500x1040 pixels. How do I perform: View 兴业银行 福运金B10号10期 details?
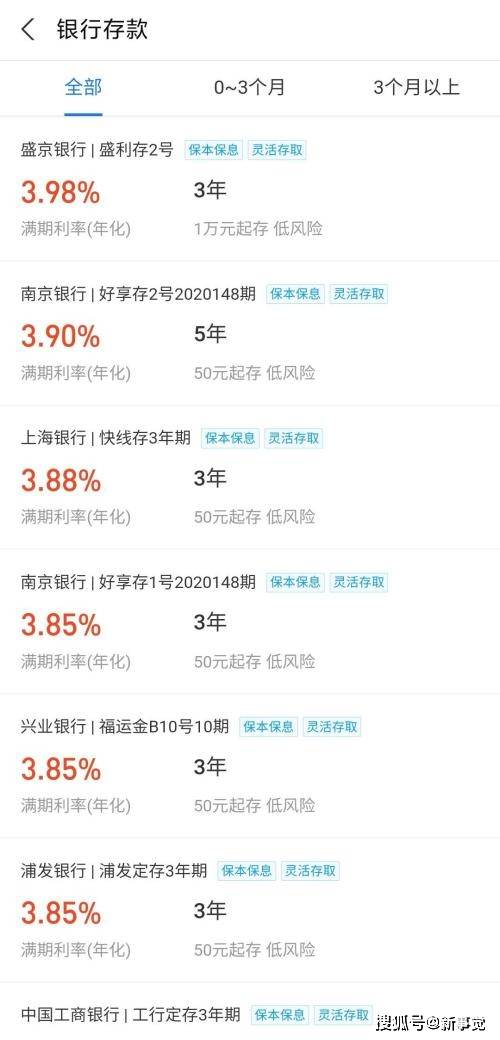click(x=250, y=766)
